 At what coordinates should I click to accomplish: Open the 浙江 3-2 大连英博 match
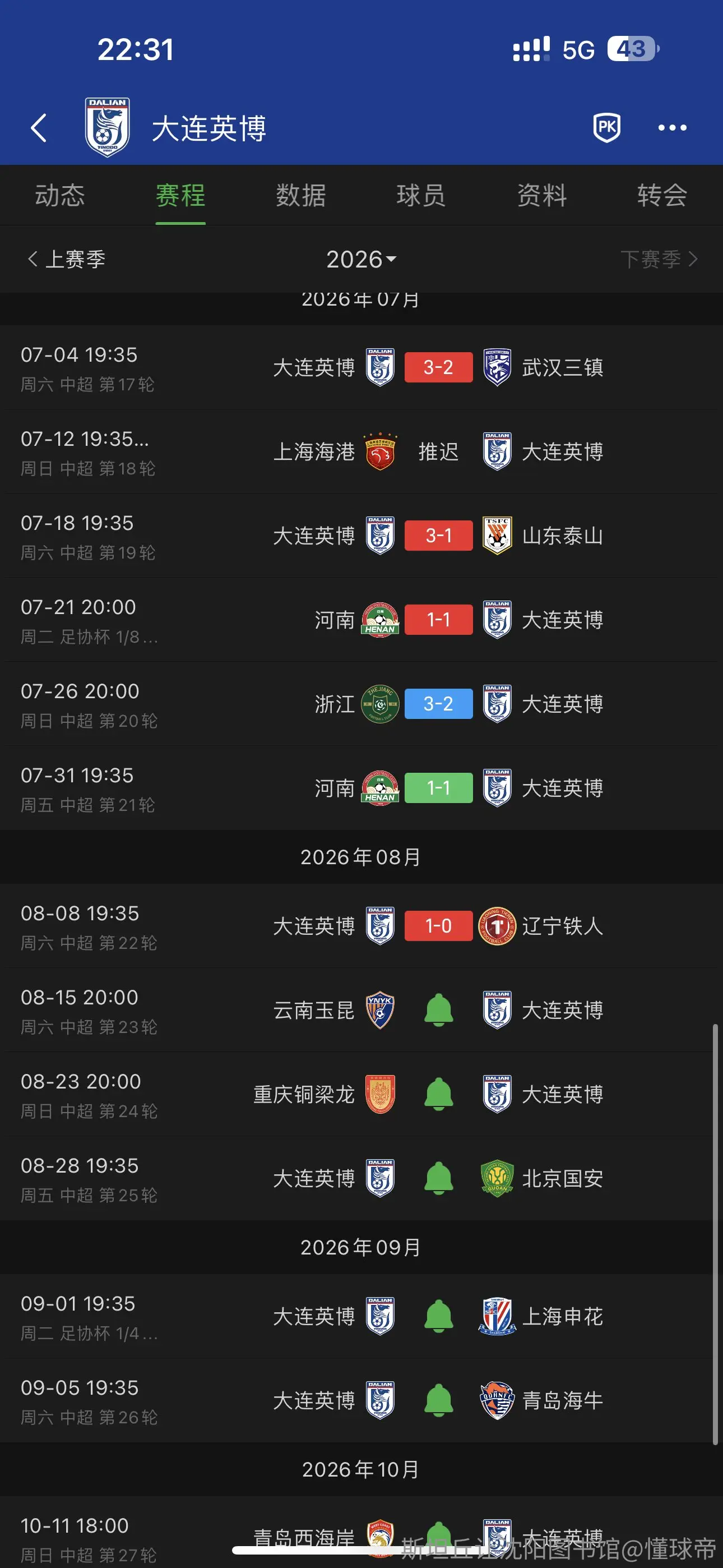(x=361, y=704)
